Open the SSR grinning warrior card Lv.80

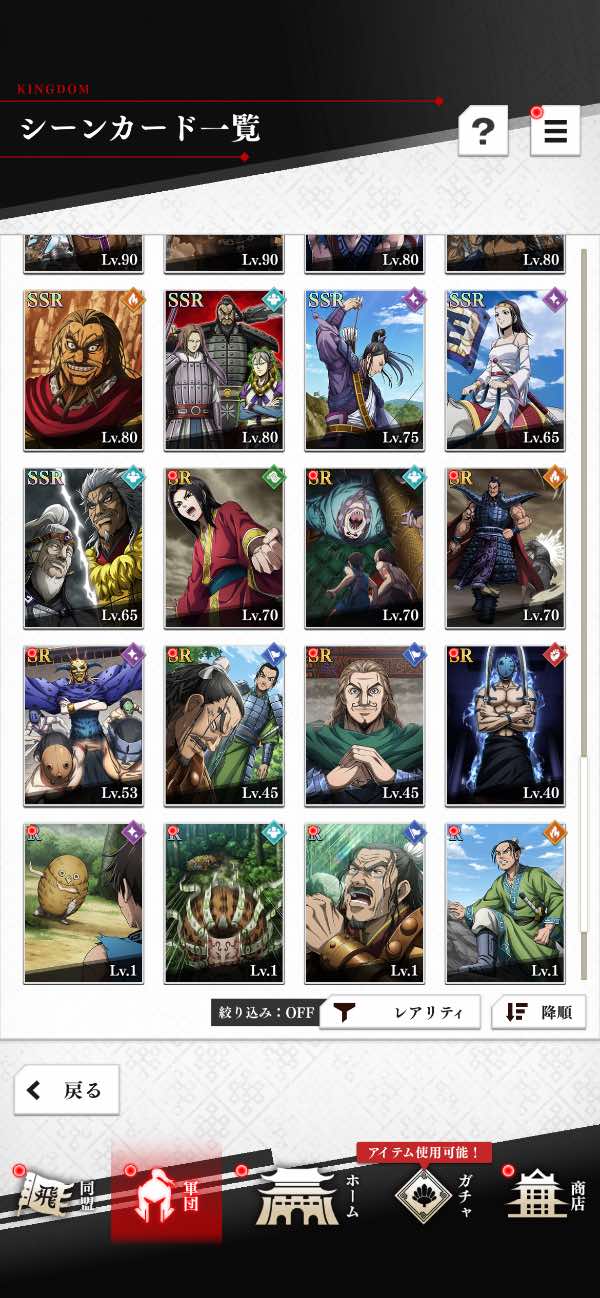click(x=84, y=369)
